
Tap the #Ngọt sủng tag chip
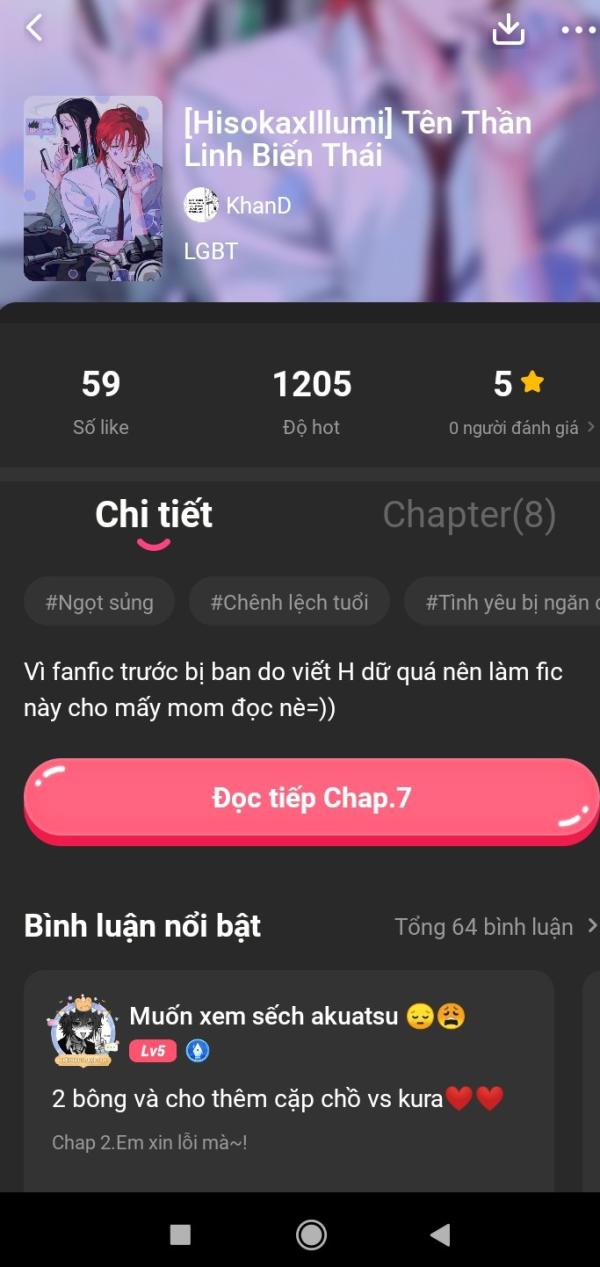pyautogui.click(x=99, y=602)
